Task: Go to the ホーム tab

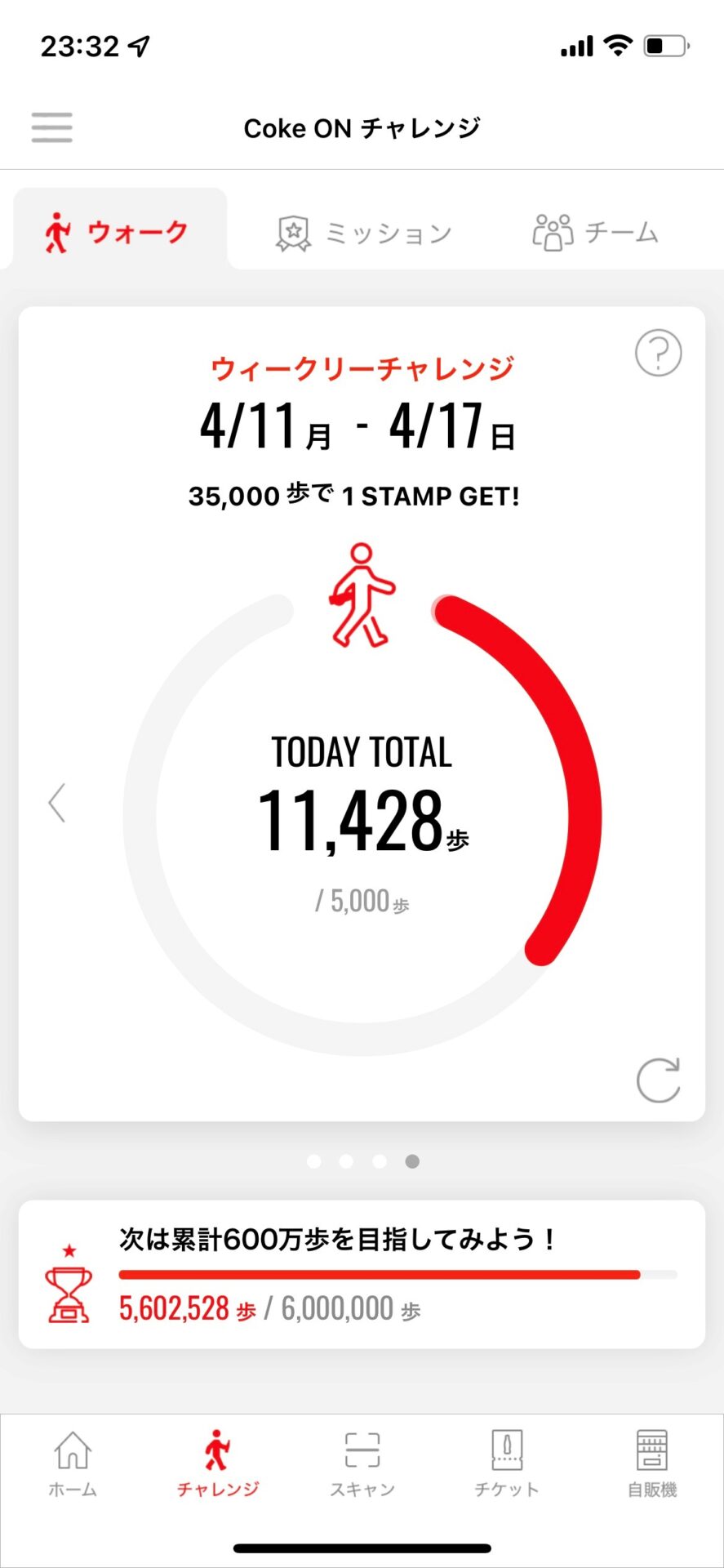Action: click(73, 1463)
